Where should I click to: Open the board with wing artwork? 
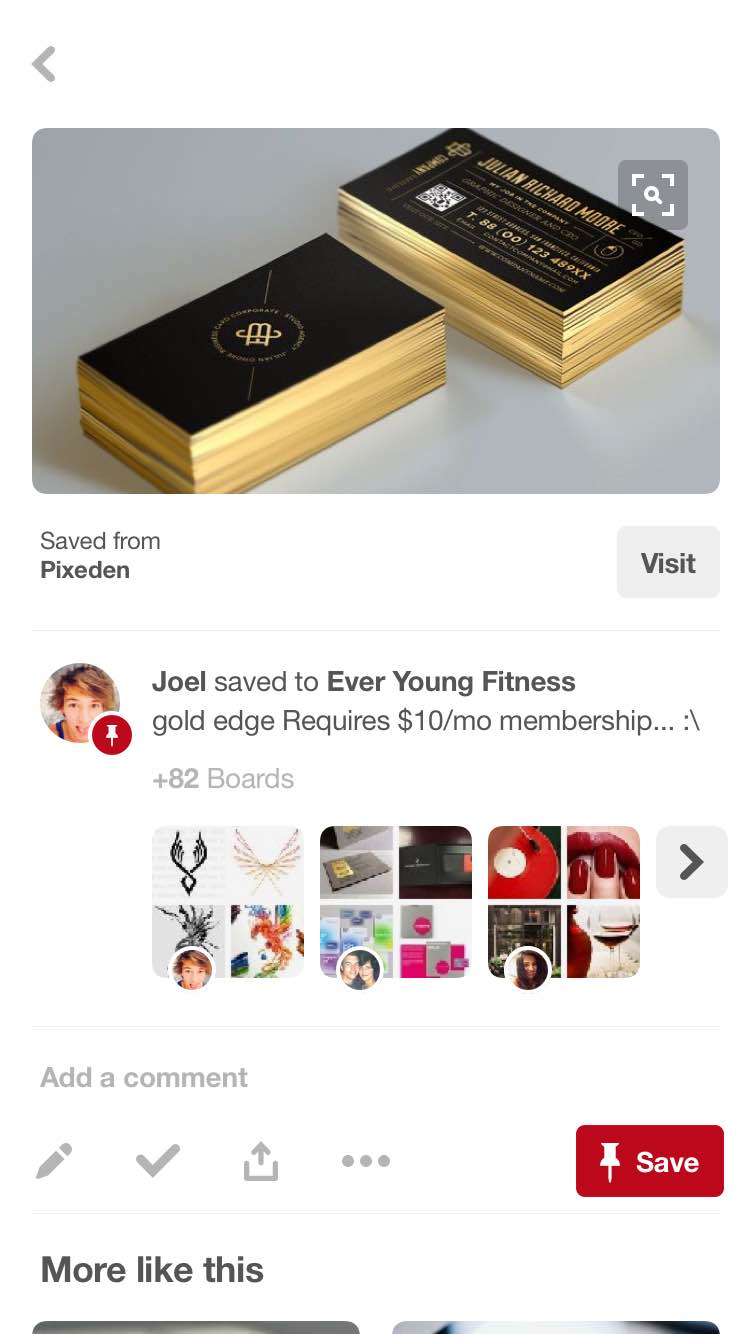coord(228,901)
